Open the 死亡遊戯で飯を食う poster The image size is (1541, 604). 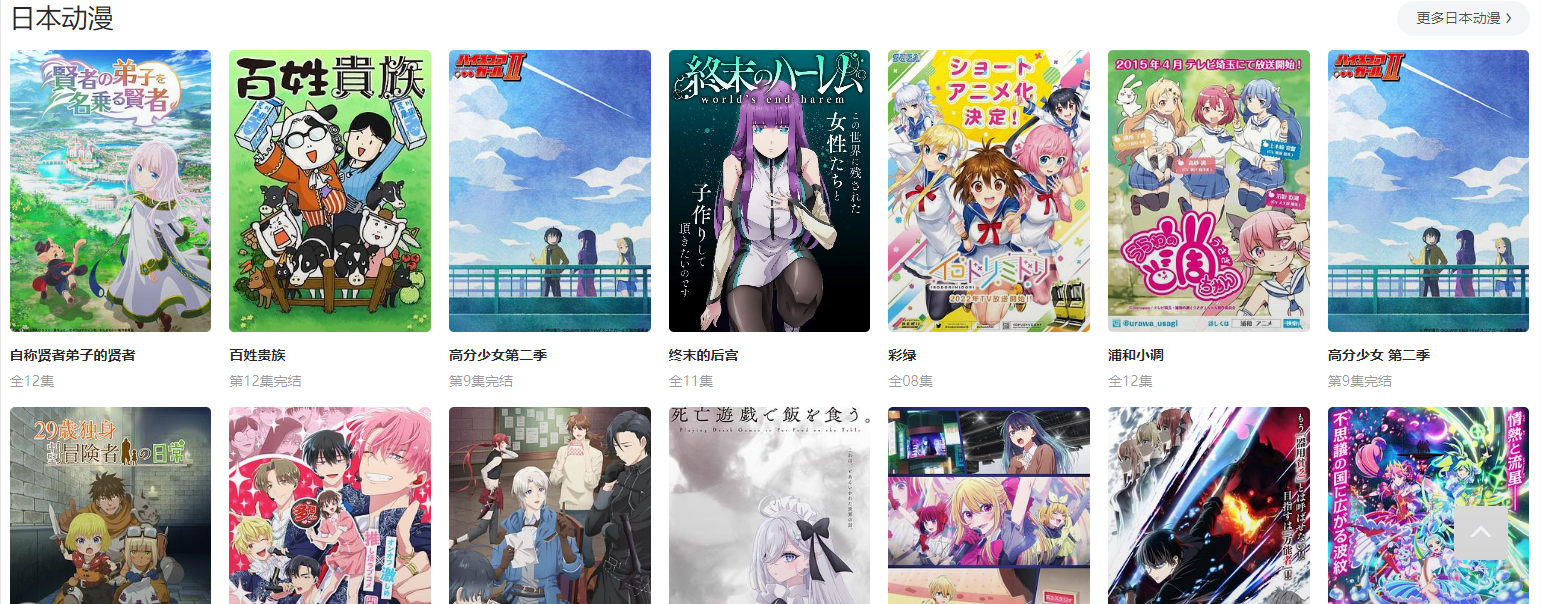(x=769, y=505)
